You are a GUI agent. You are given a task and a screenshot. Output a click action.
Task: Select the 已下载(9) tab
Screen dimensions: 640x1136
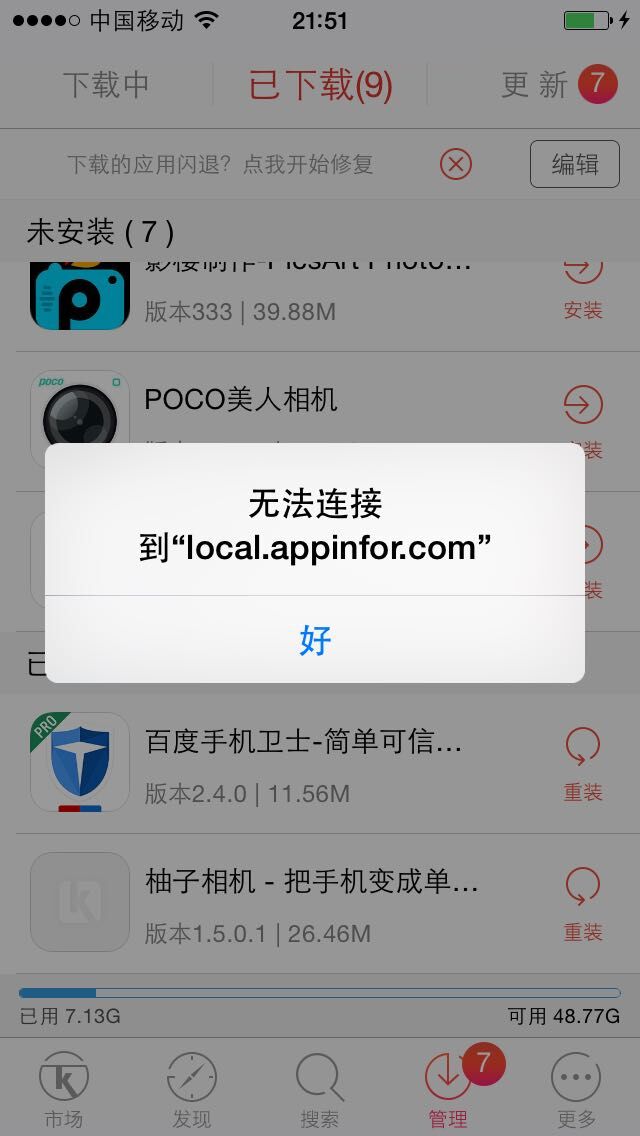pyautogui.click(x=320, y=85)
